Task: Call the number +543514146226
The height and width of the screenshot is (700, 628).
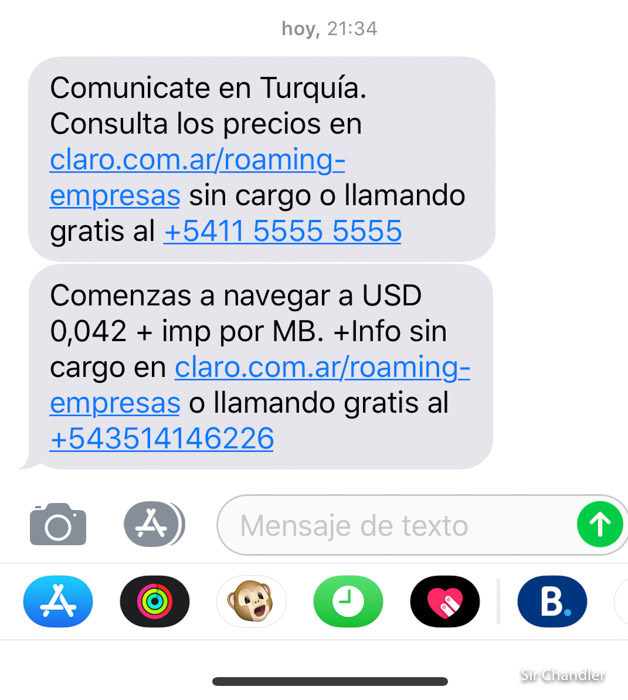Action: tap(161, 438)
